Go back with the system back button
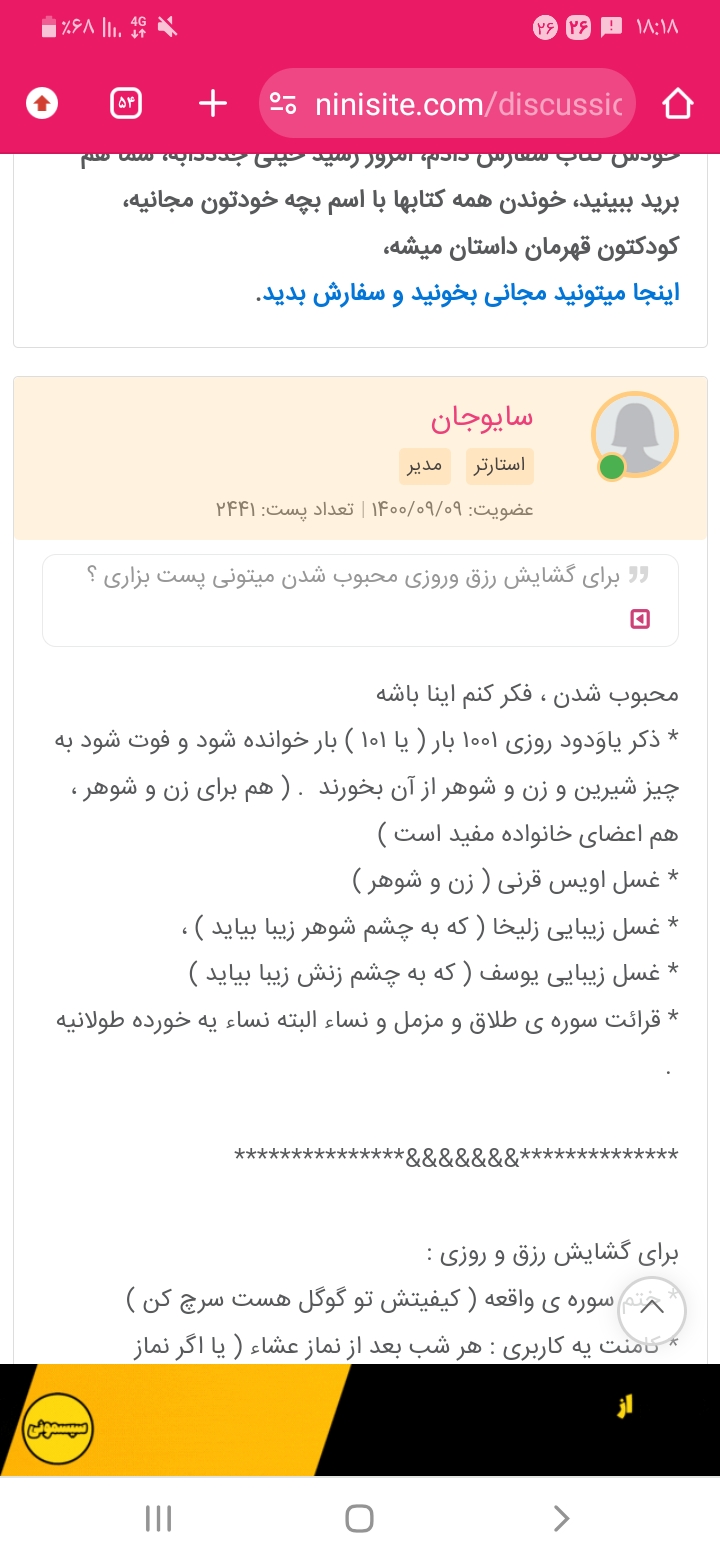Viewport: 720px width, 1560px height. (x=561, y=1518)
